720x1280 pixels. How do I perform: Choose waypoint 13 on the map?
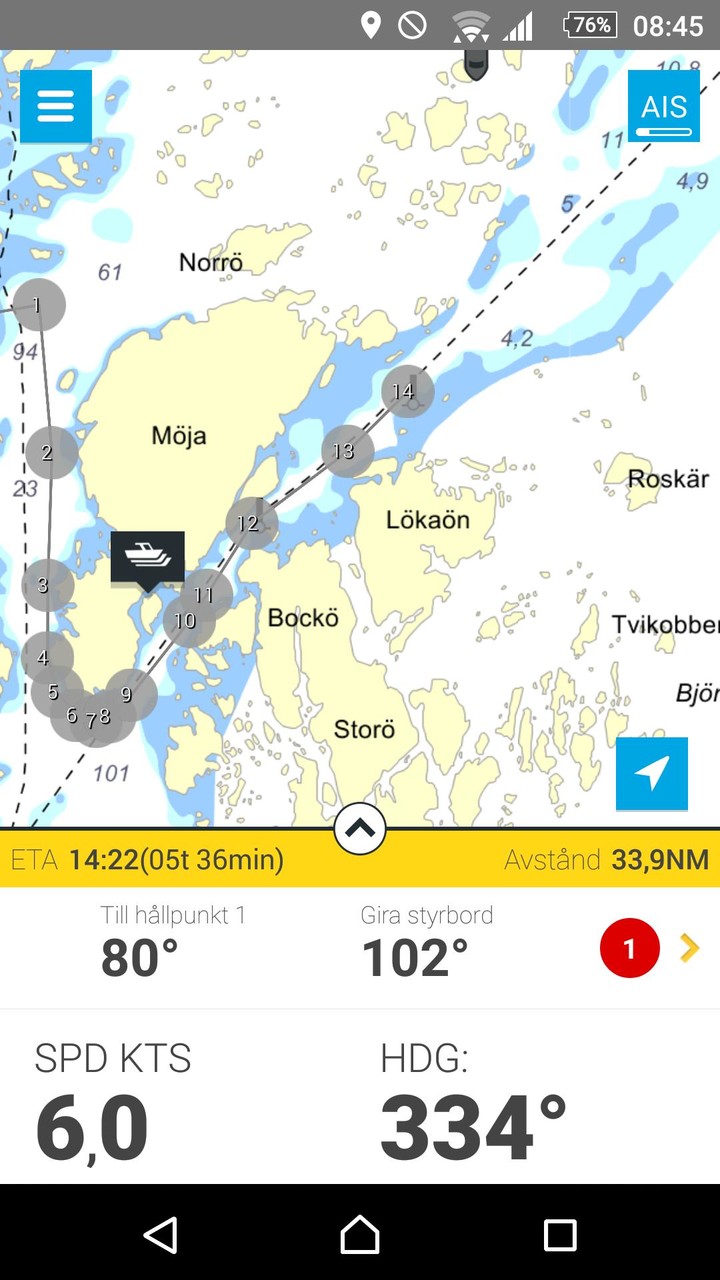[x=346, y=451]
